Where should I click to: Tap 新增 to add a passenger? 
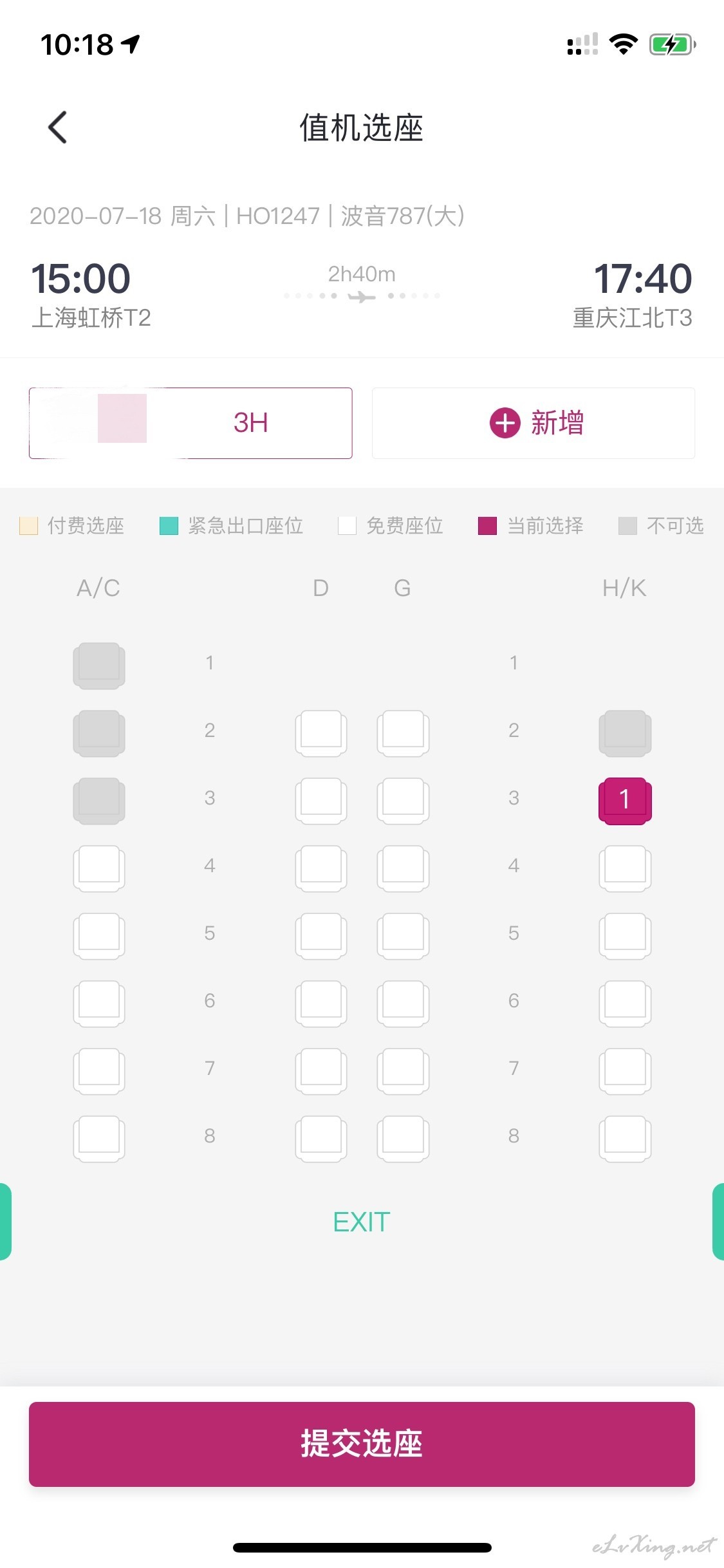(x=534, y=423)
